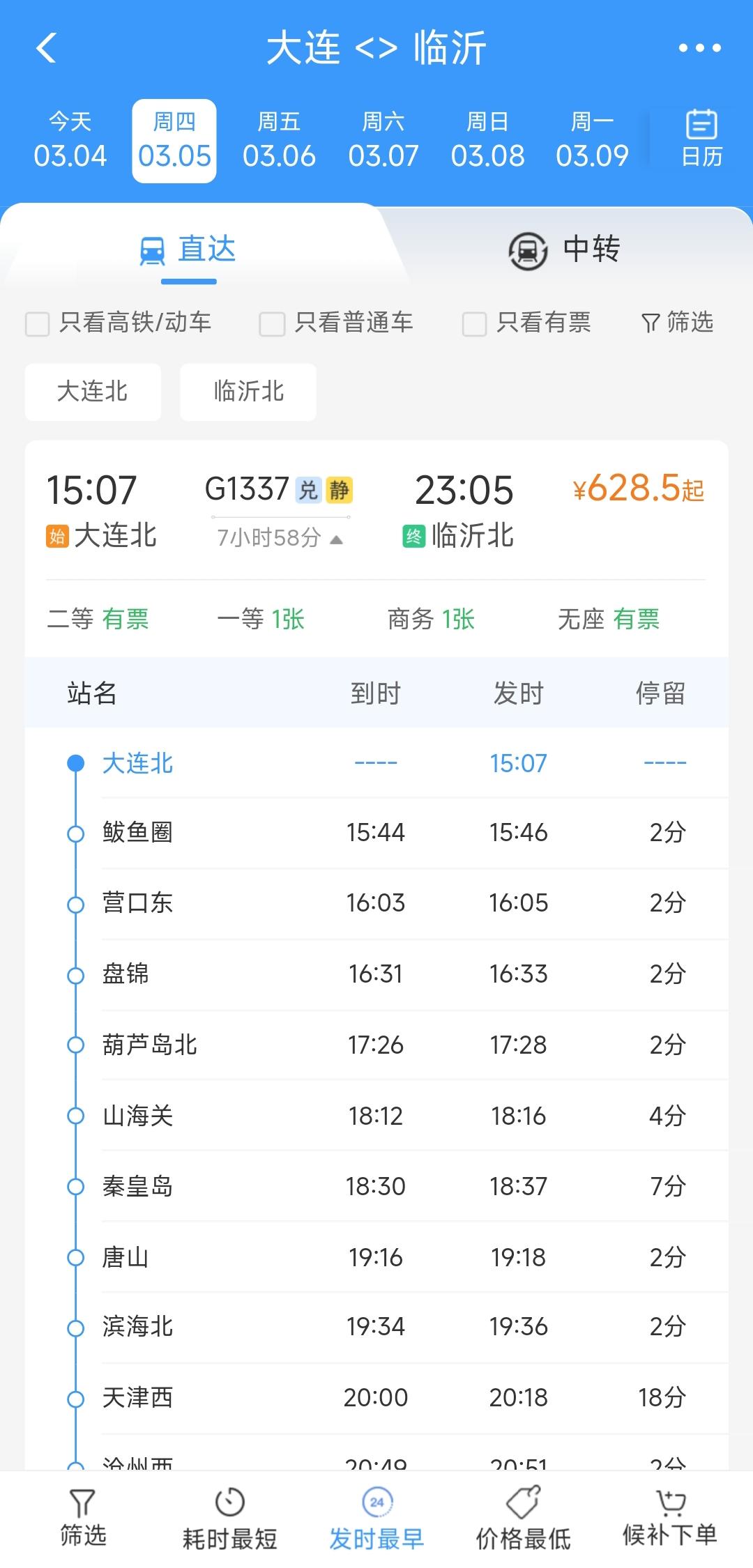
Task: Open the 筛选 filter panel at top right
Action: (x=678, y=323)
